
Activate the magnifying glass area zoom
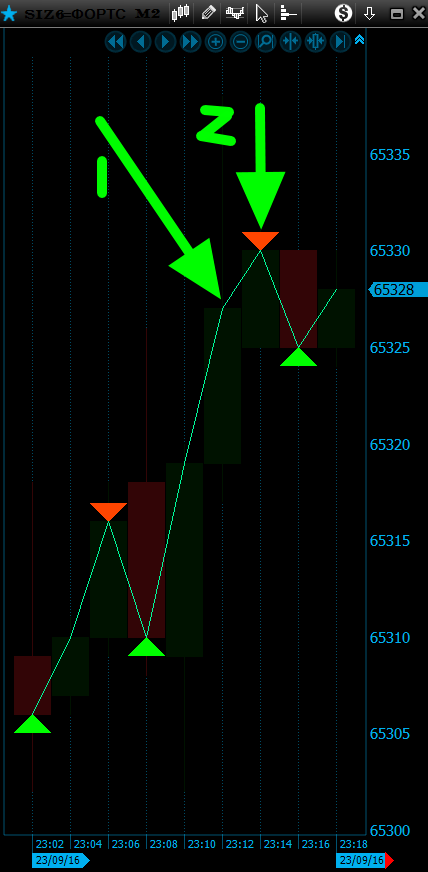tap(266, 42)
